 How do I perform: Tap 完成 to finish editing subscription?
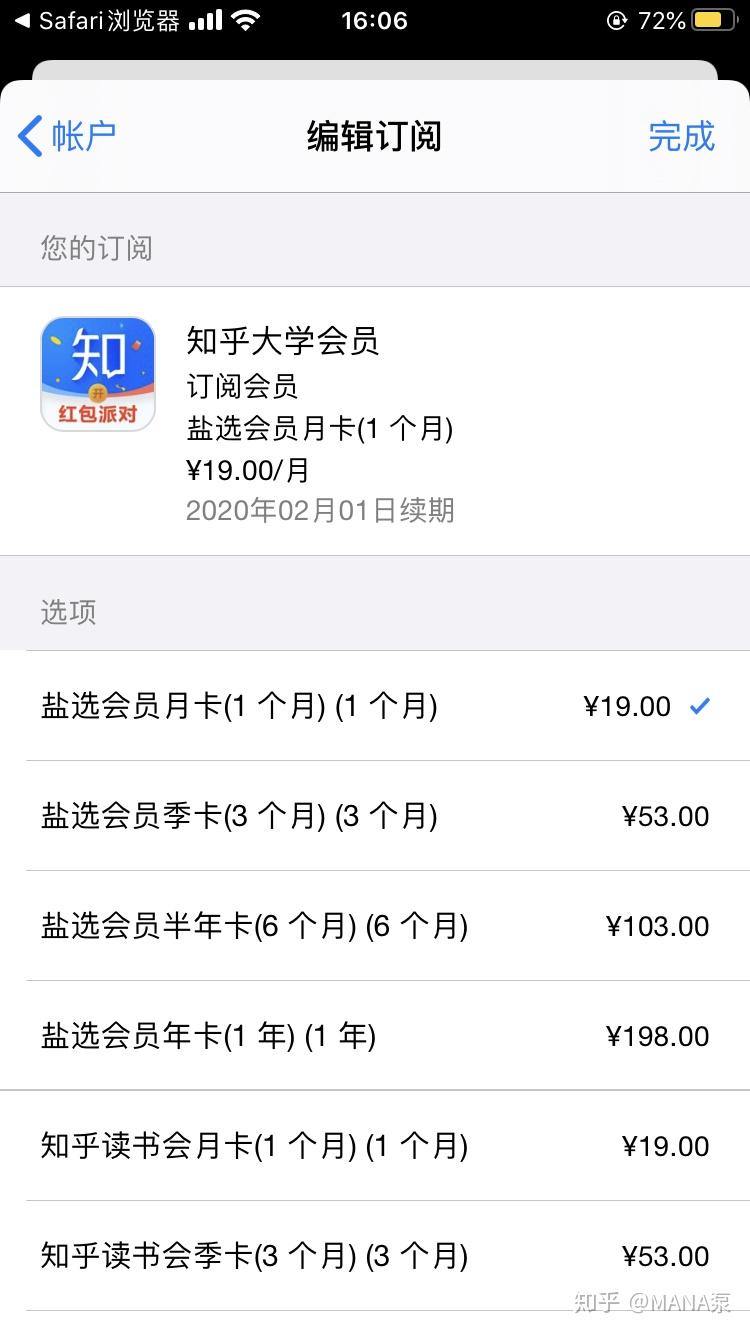click(x=681, y=137)
